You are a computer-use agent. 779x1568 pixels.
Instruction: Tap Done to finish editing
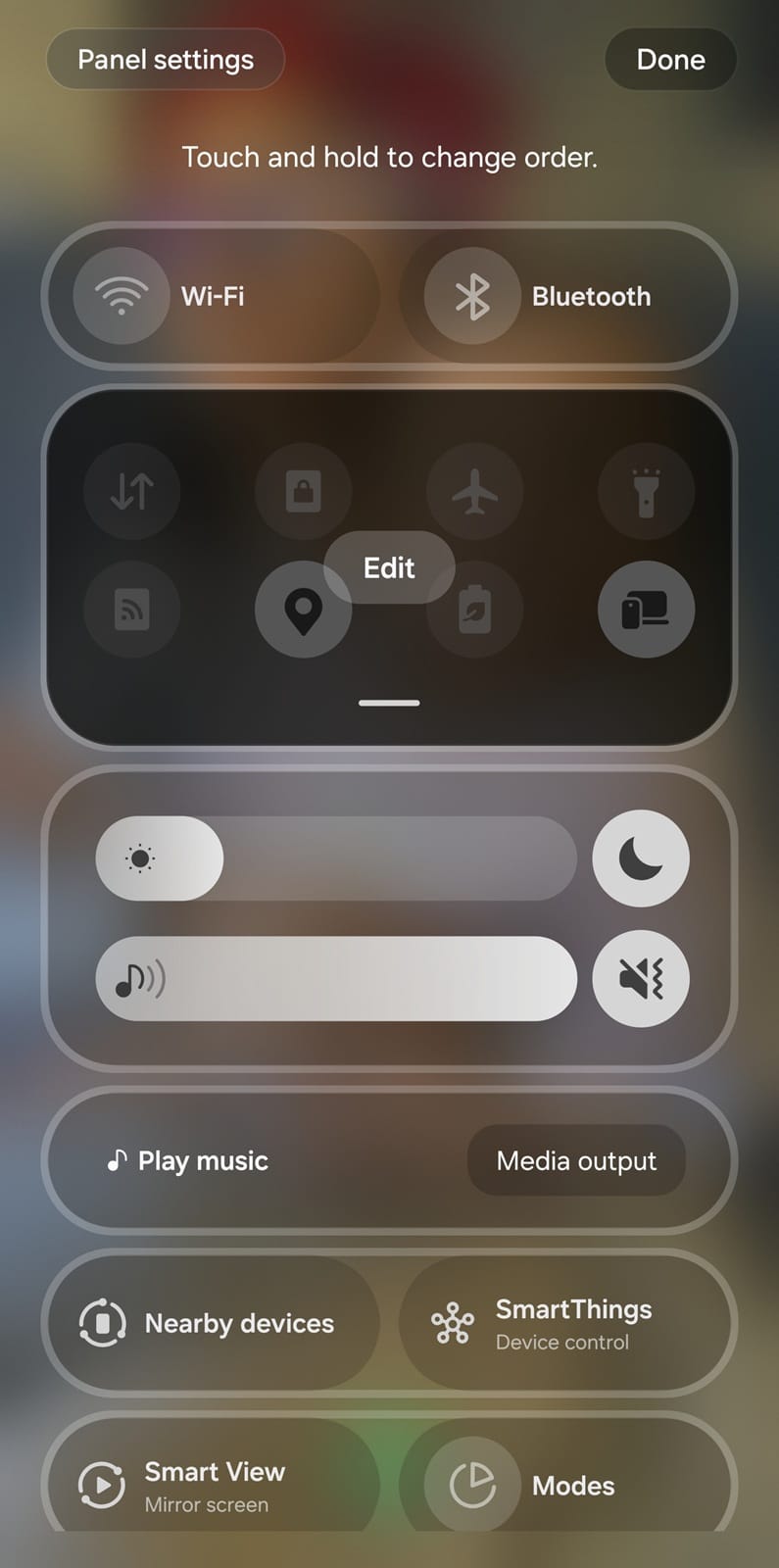coord(670,60)
